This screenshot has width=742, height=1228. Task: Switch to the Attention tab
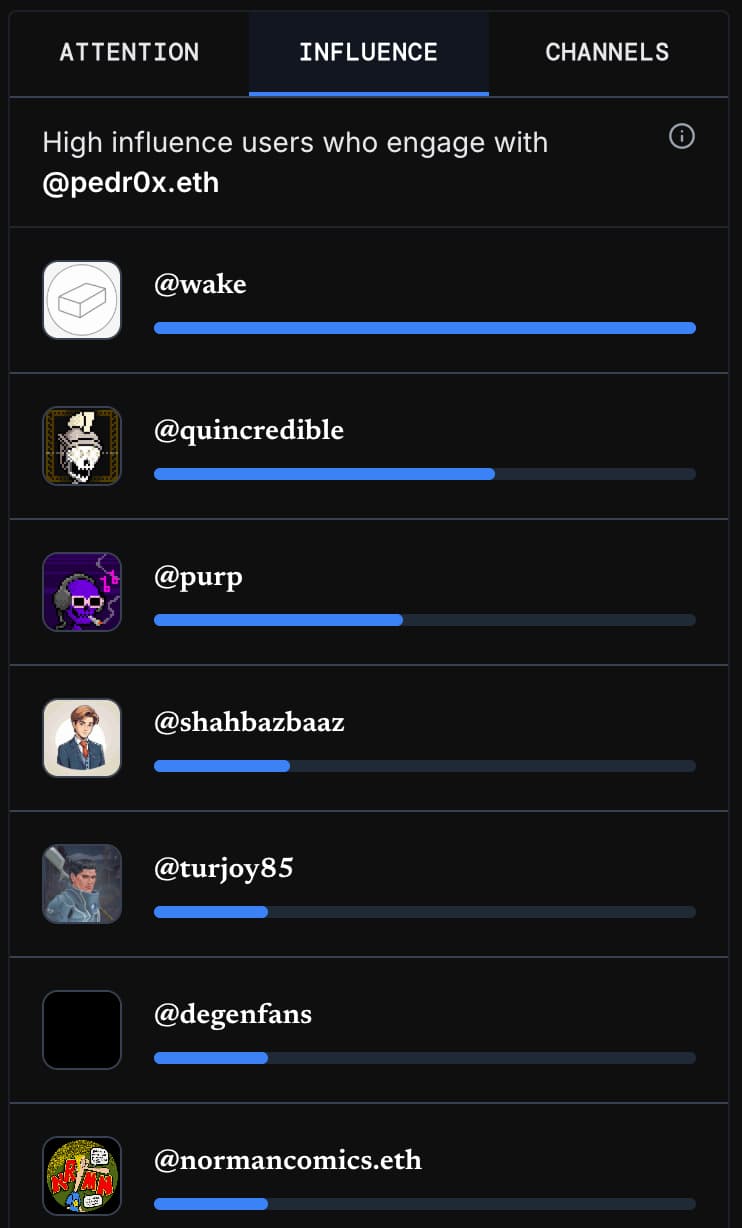click(129, 53)
